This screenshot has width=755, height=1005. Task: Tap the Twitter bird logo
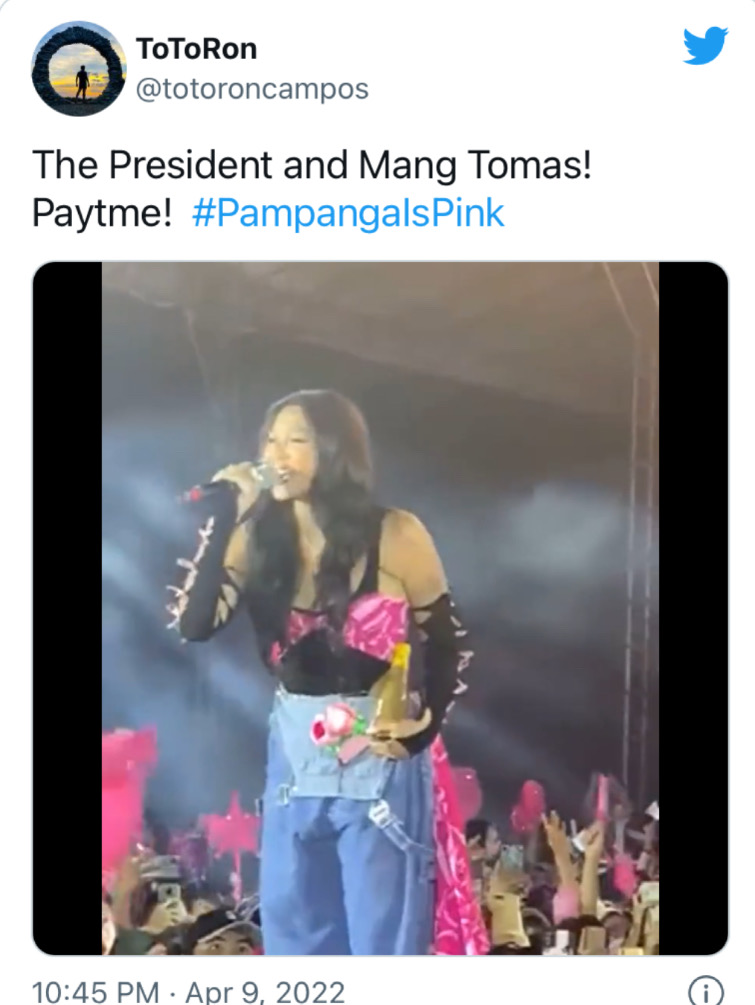[x=705, y=45]
